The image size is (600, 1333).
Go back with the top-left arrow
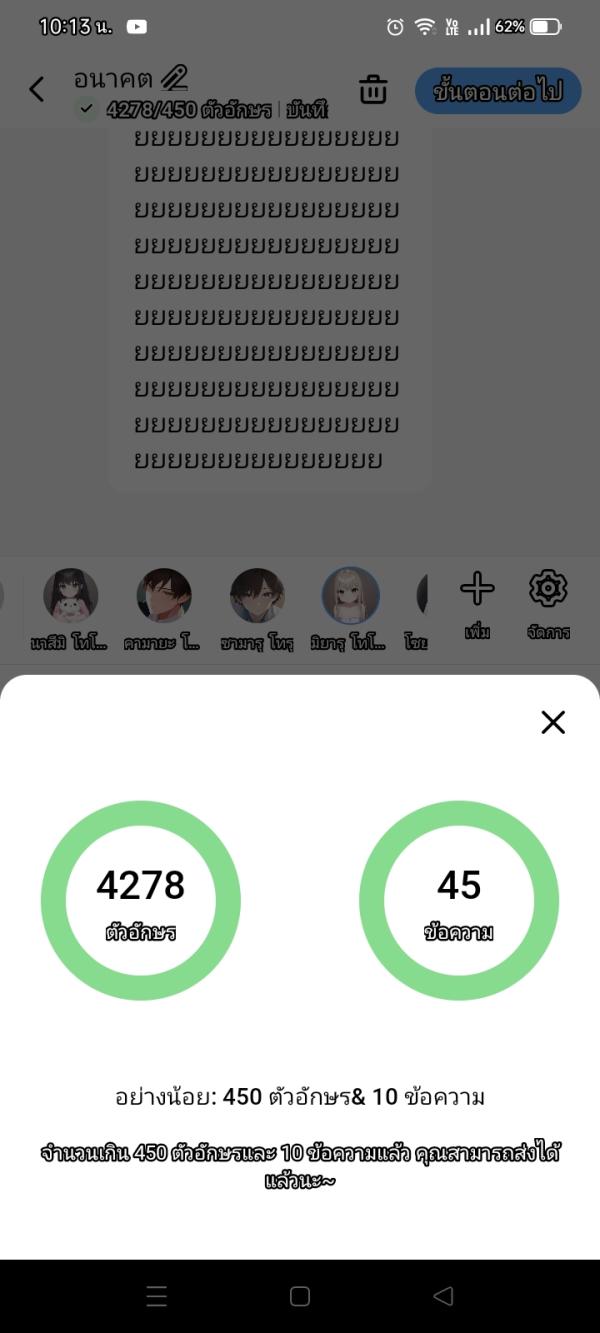tap(37, 90)
